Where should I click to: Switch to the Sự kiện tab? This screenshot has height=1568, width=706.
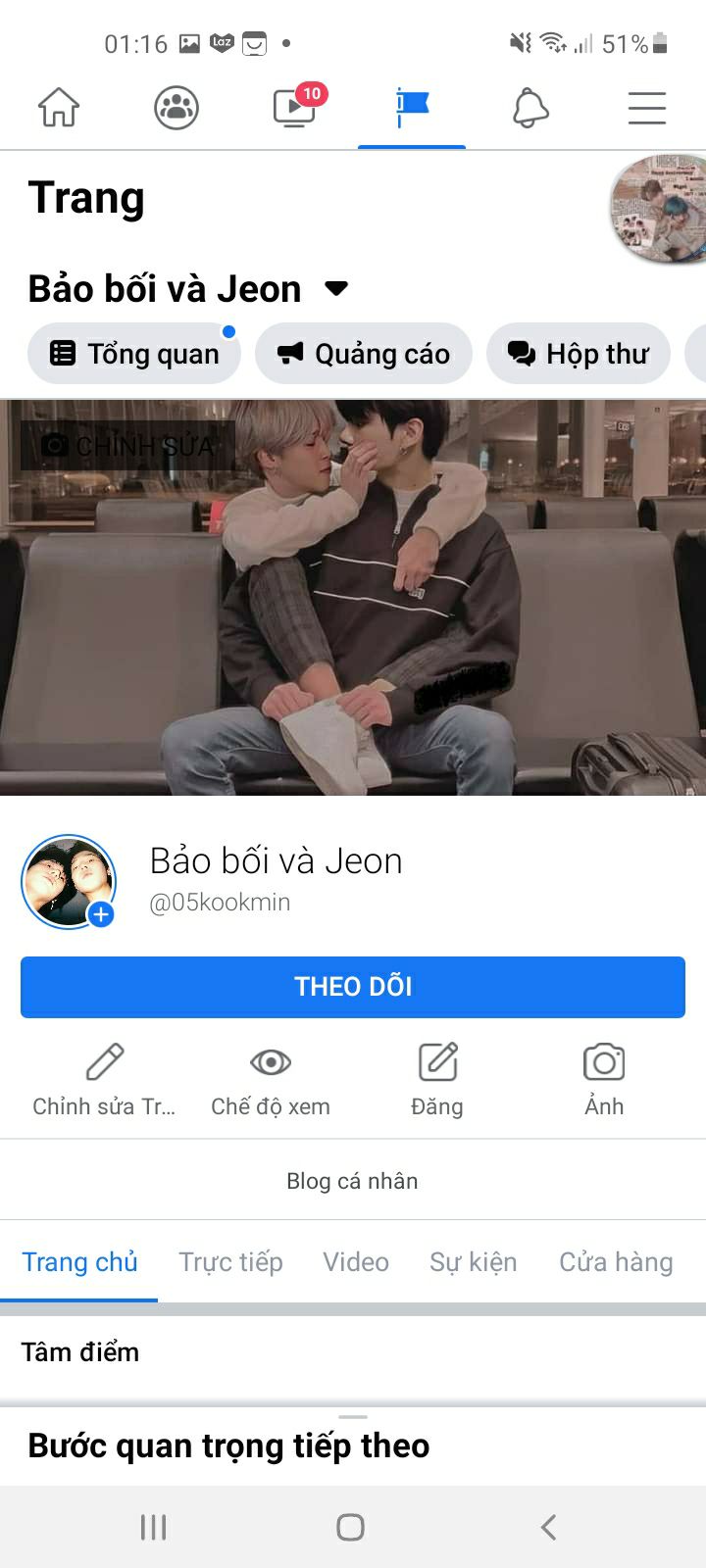tap(473, 1262)
